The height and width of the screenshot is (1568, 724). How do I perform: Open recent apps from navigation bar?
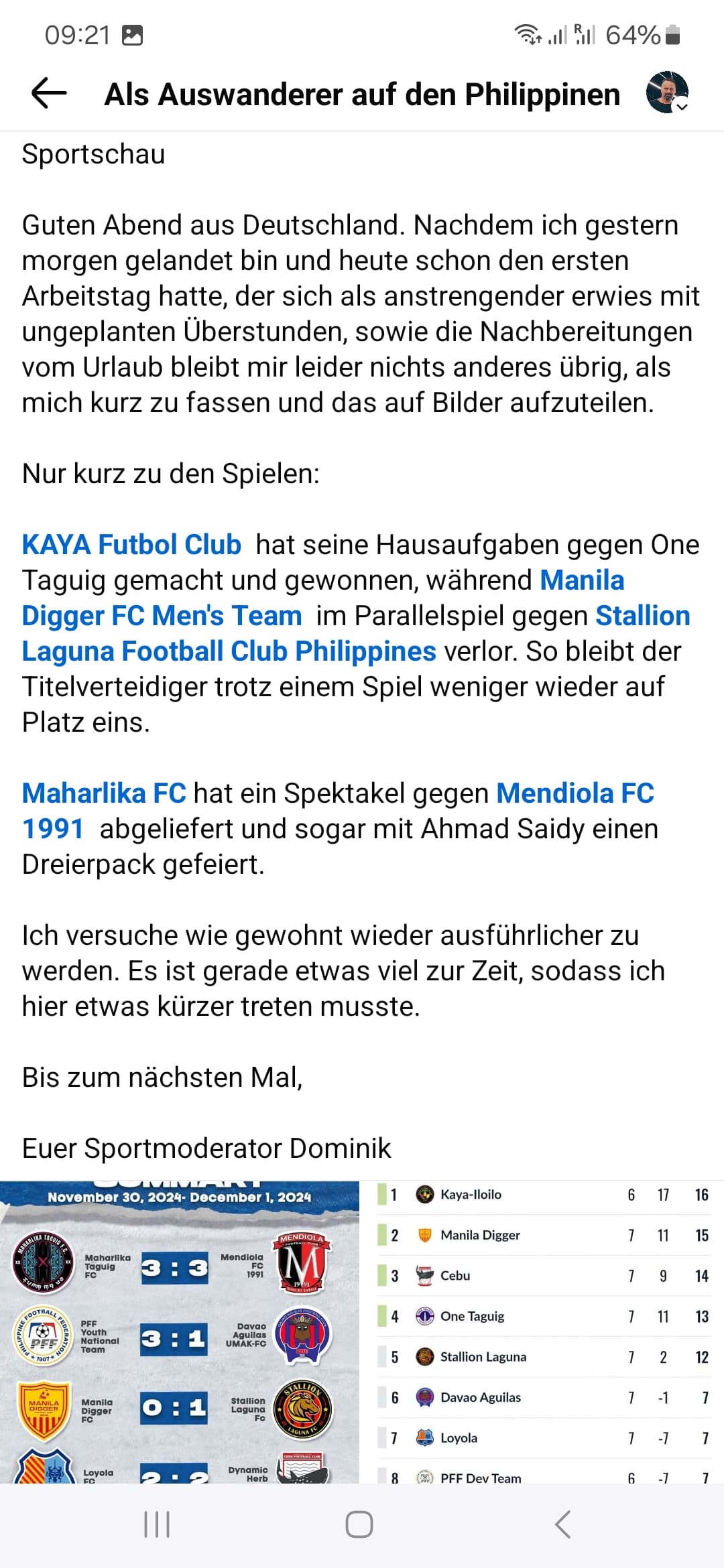(x=157, y=1524)
